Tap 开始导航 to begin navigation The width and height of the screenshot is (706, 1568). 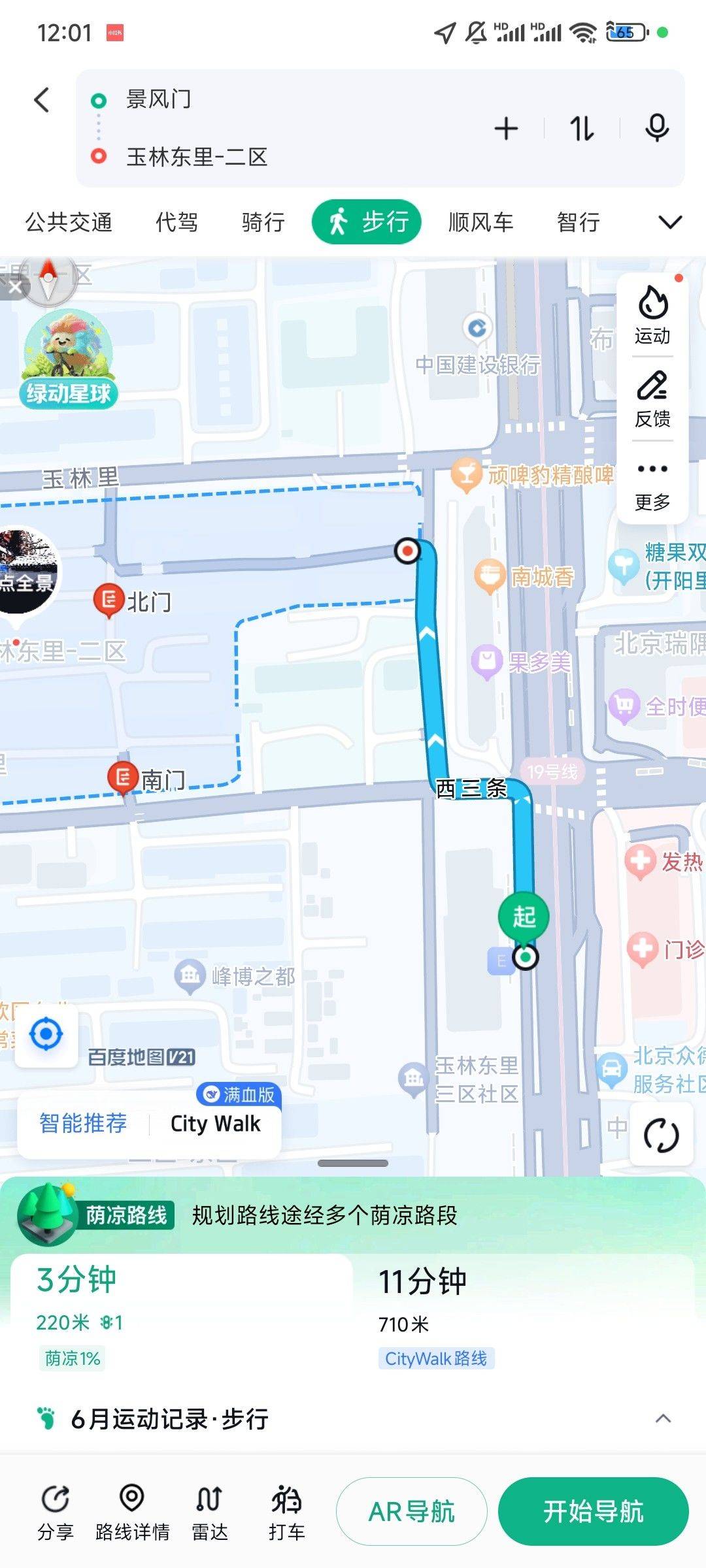pos(594,1511)
